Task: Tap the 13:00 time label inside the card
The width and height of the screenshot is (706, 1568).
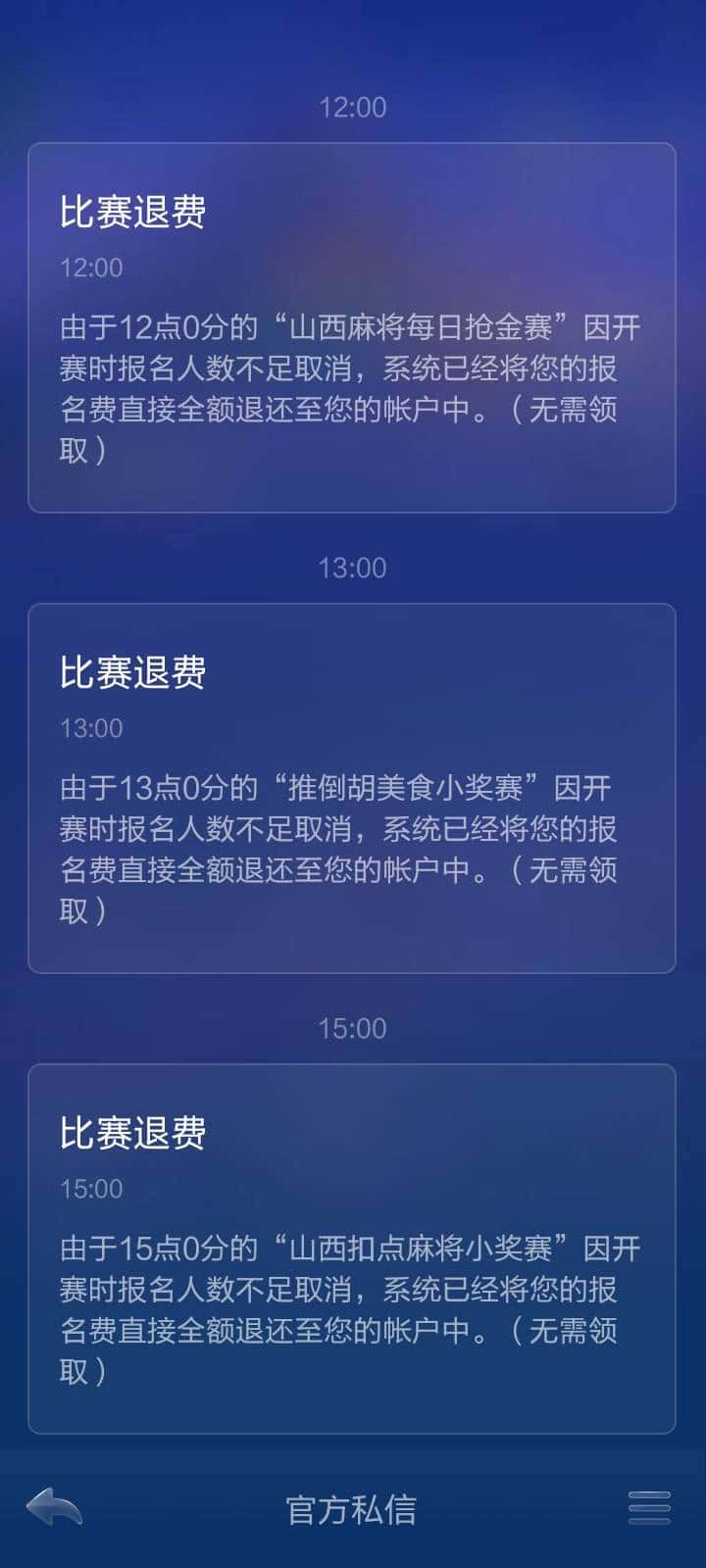Action: [x=90, y=728]
